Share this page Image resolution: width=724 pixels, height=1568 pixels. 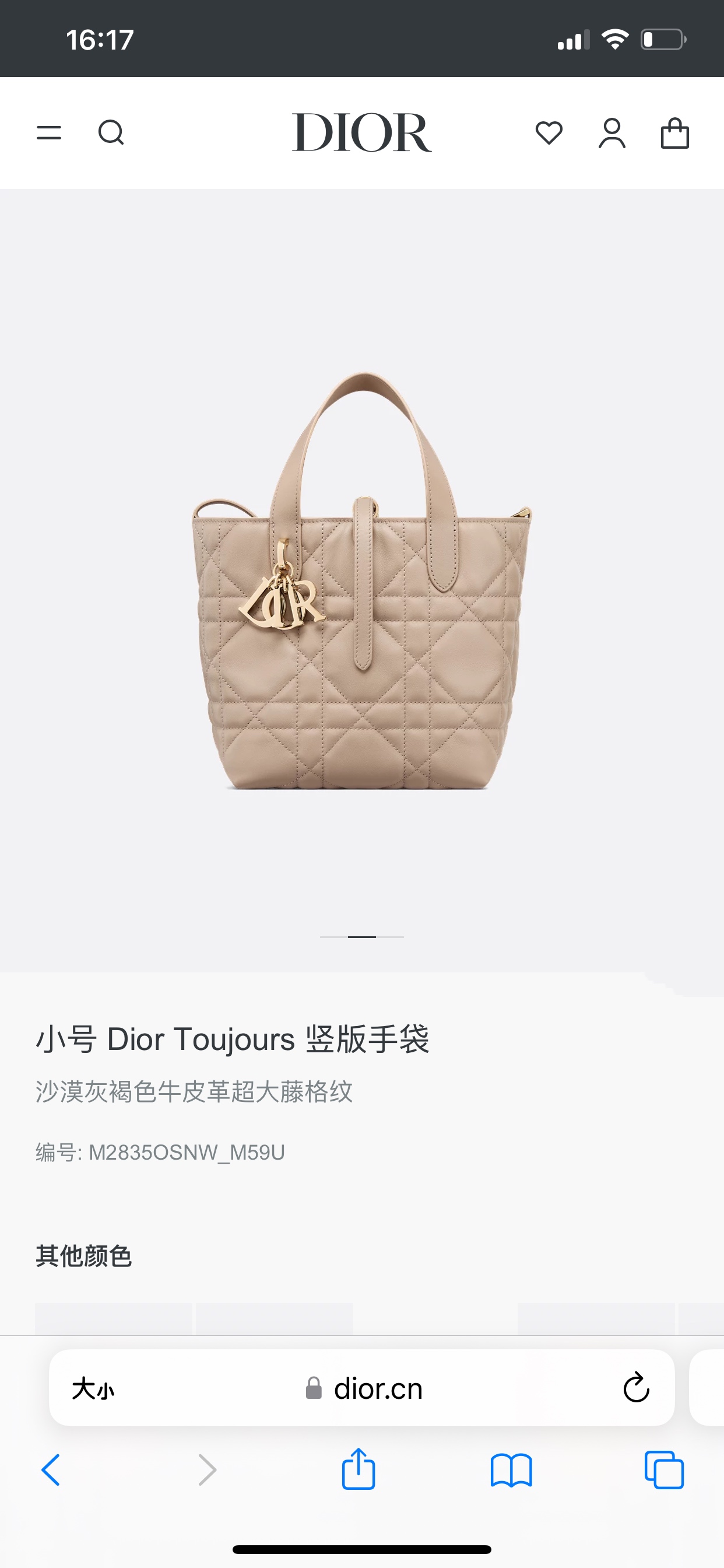[x=359, y=1469]
